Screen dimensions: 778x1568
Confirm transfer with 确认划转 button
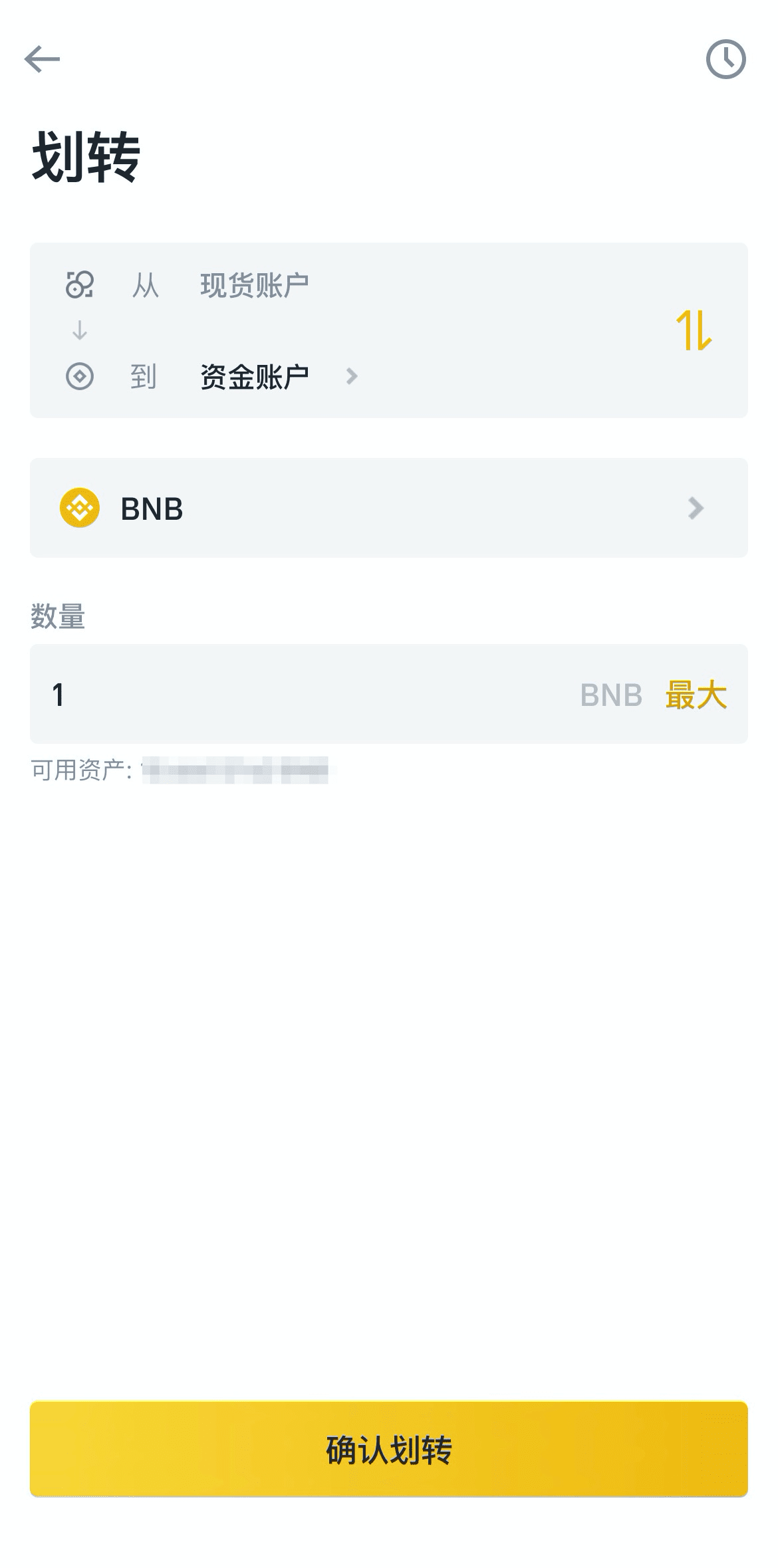[x=389, y=1448]
